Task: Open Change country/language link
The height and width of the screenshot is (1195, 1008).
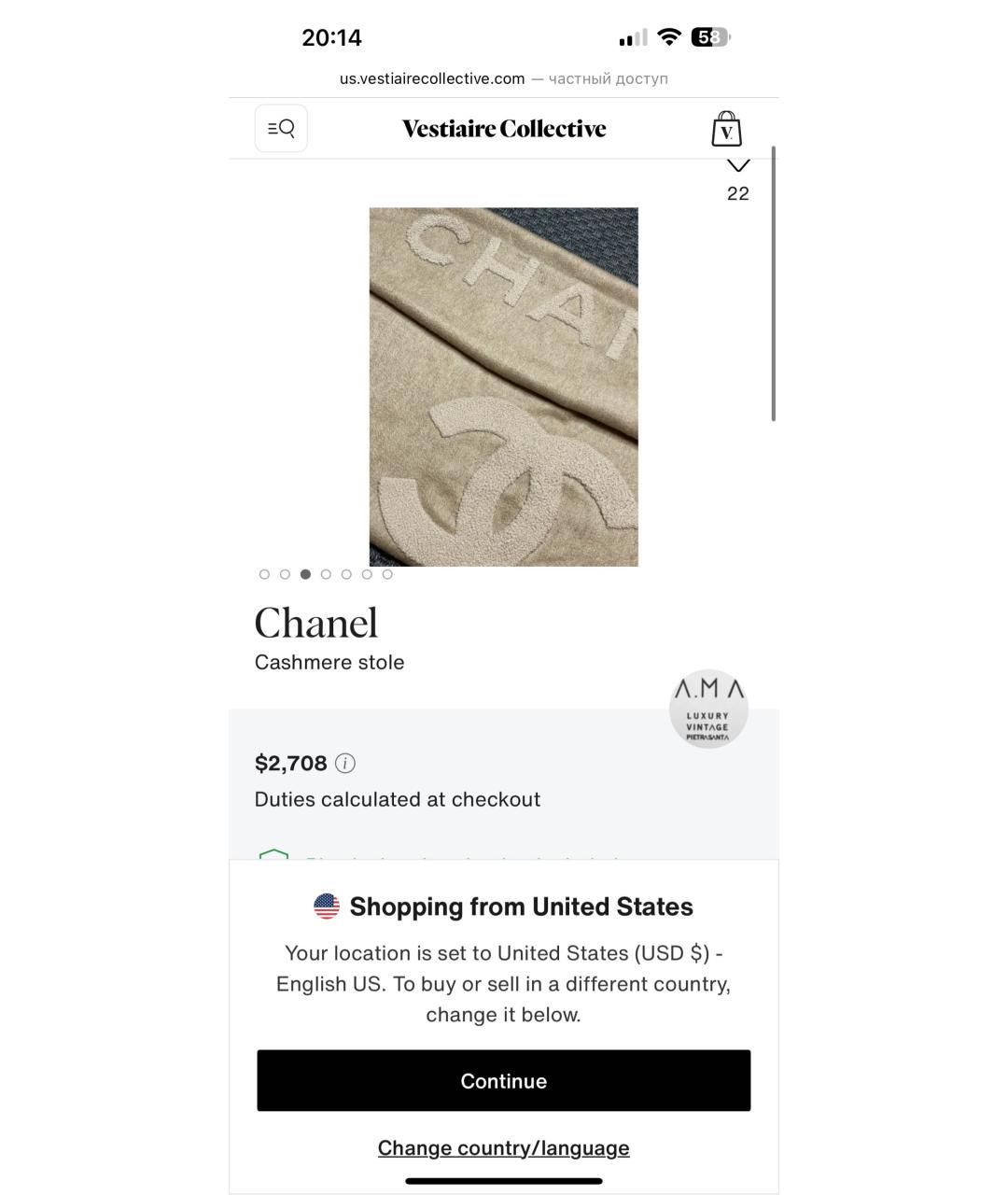Action: pos(504,1147)
